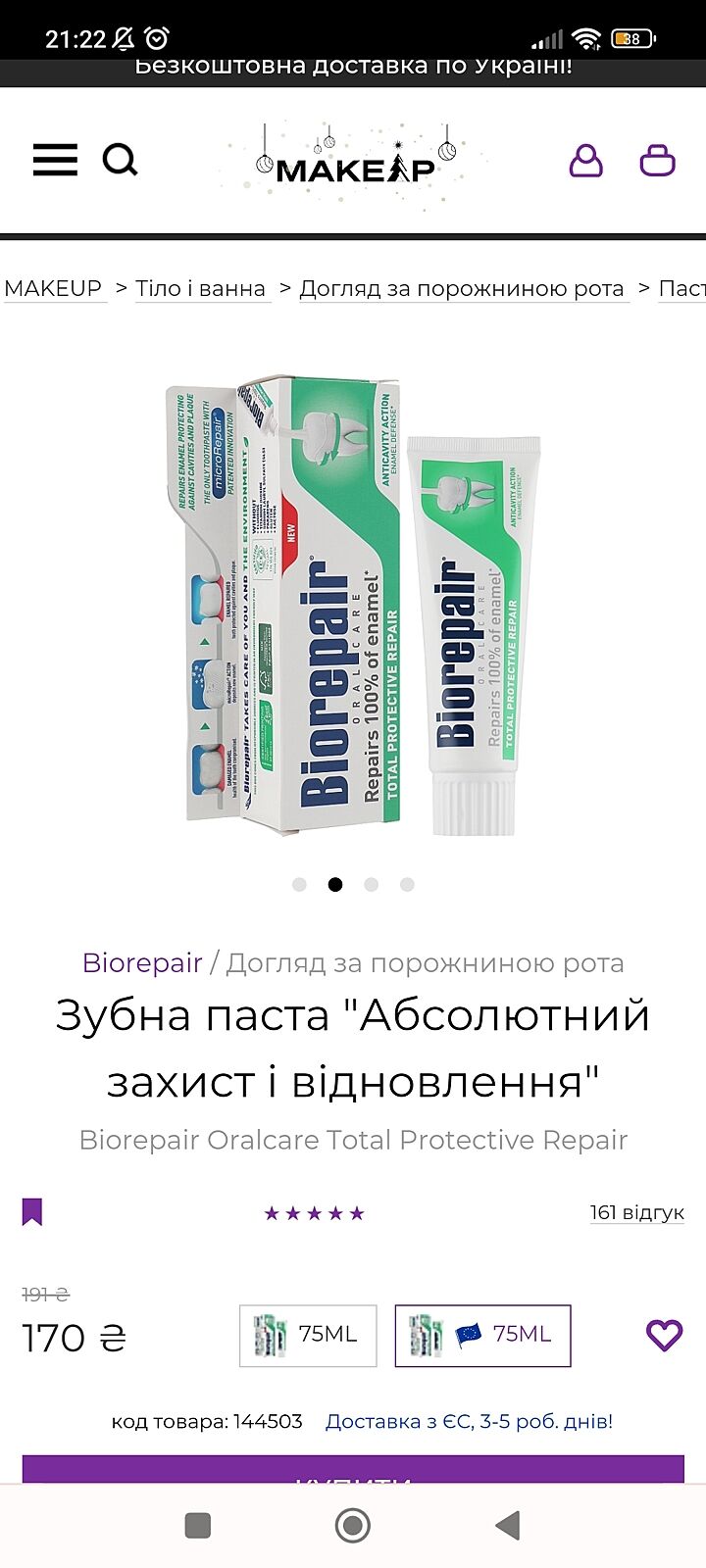The height and width of the screenshot is (1568, 706).
Task: Tap the purple 'Купити' buy button
Action: click(353, 1470)
